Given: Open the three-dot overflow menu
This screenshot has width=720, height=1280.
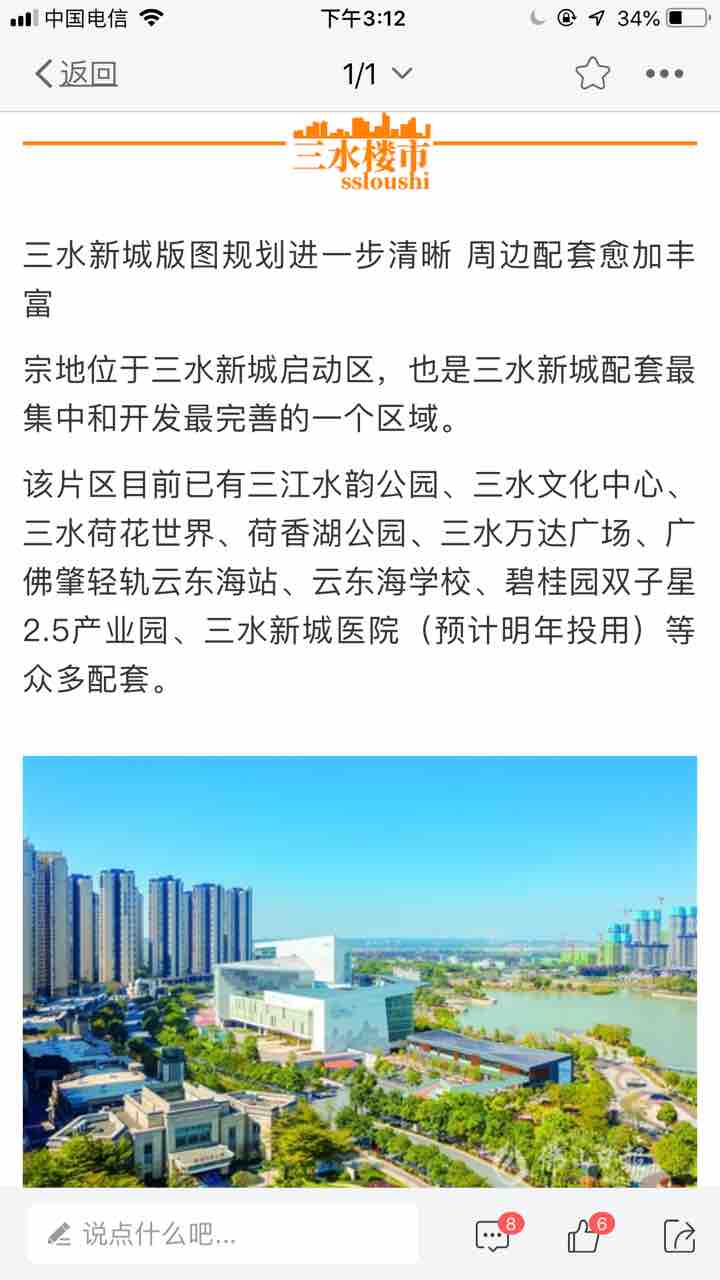Looking at the screenshot, I should point(664,73).
